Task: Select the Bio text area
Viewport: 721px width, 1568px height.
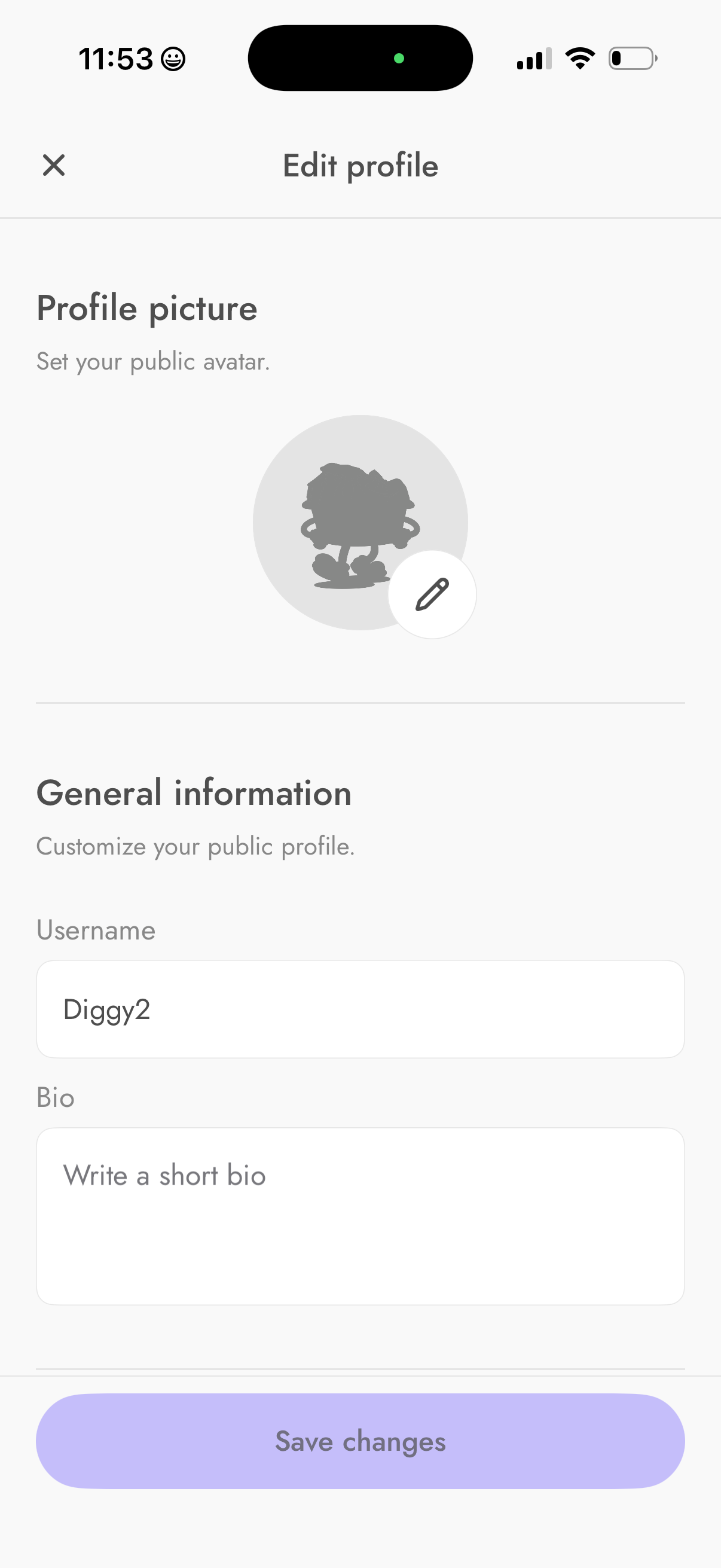Action: (360, 1216)
